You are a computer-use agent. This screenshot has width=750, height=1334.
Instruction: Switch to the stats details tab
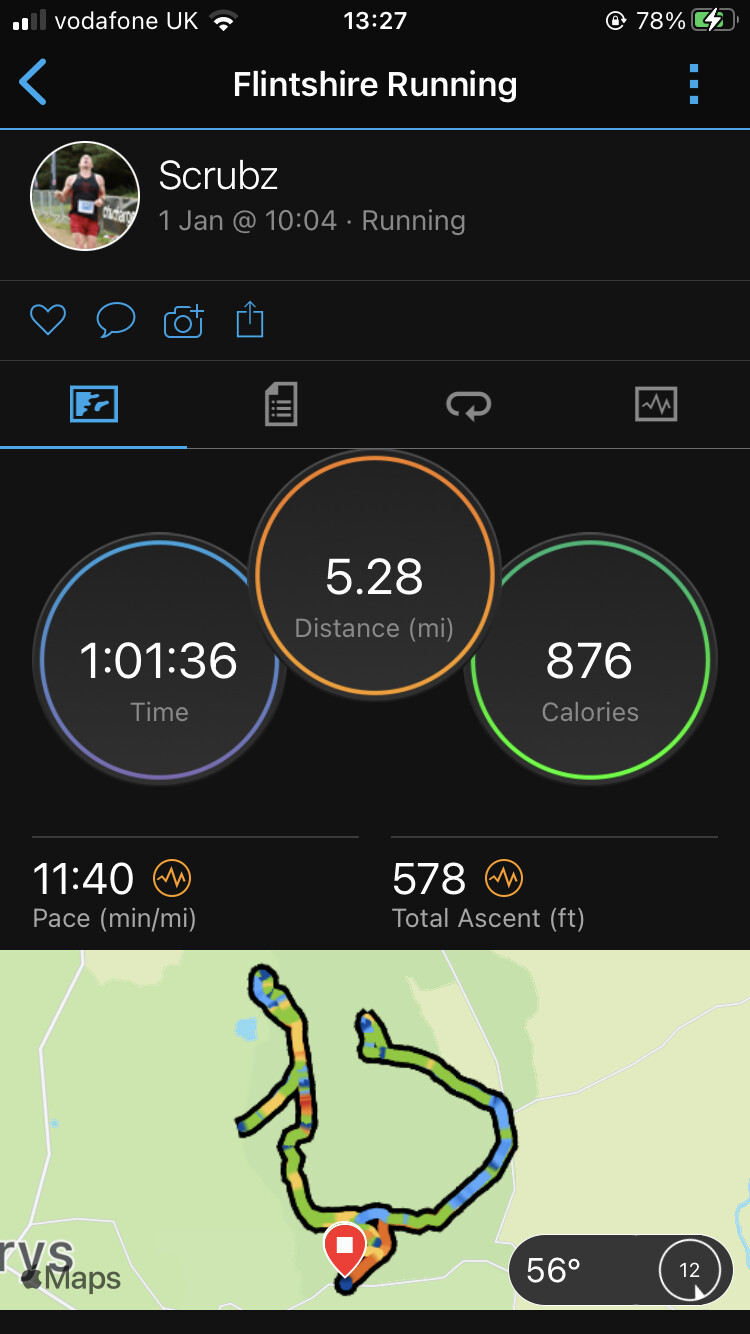coord(281,405)
